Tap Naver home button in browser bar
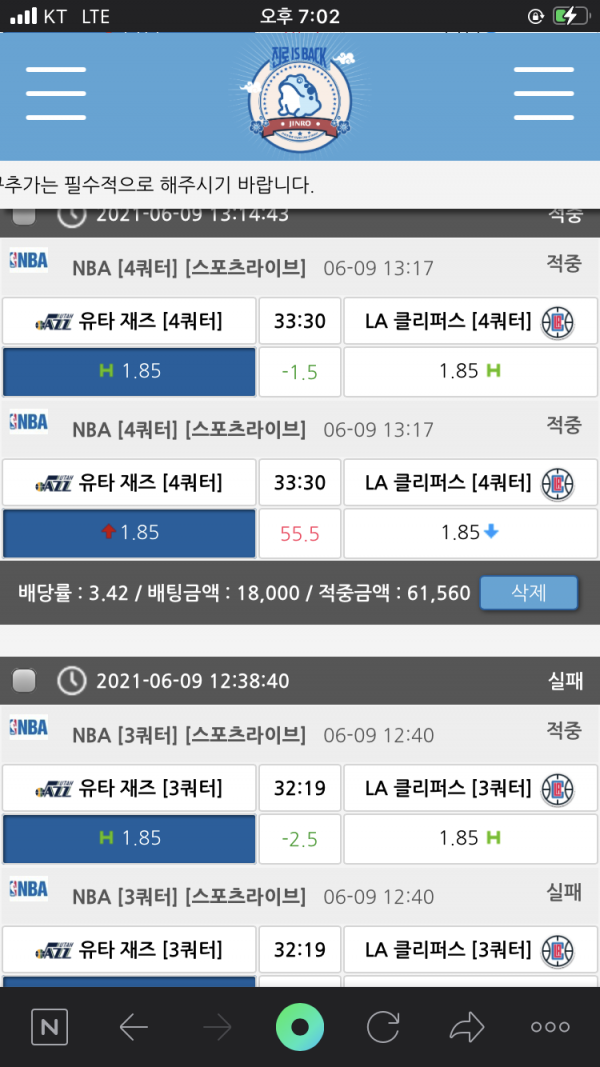The width and height of the screenshot is (600, 1067). 49,1027
